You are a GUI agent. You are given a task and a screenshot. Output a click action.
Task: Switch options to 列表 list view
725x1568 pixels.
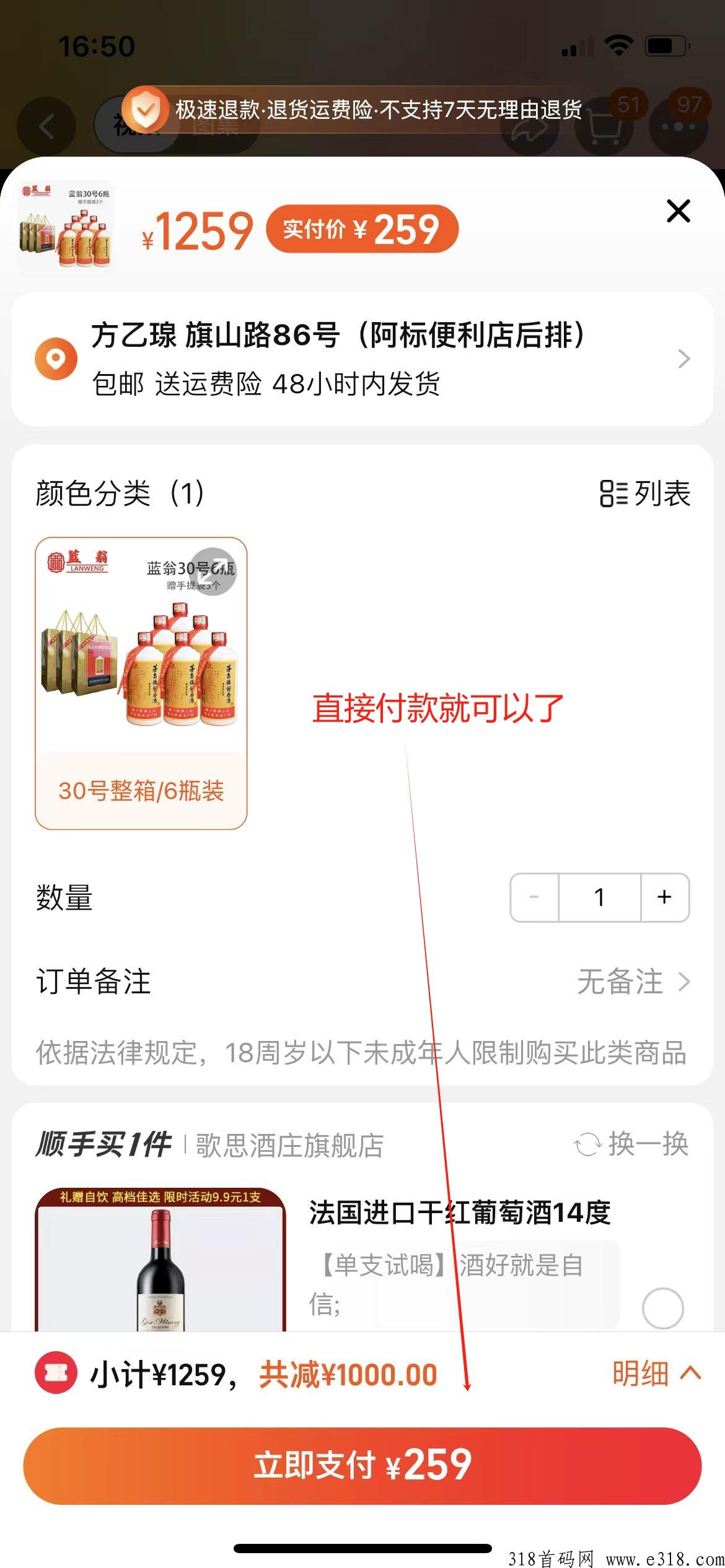pyautogui.click(x=645, y=494)
